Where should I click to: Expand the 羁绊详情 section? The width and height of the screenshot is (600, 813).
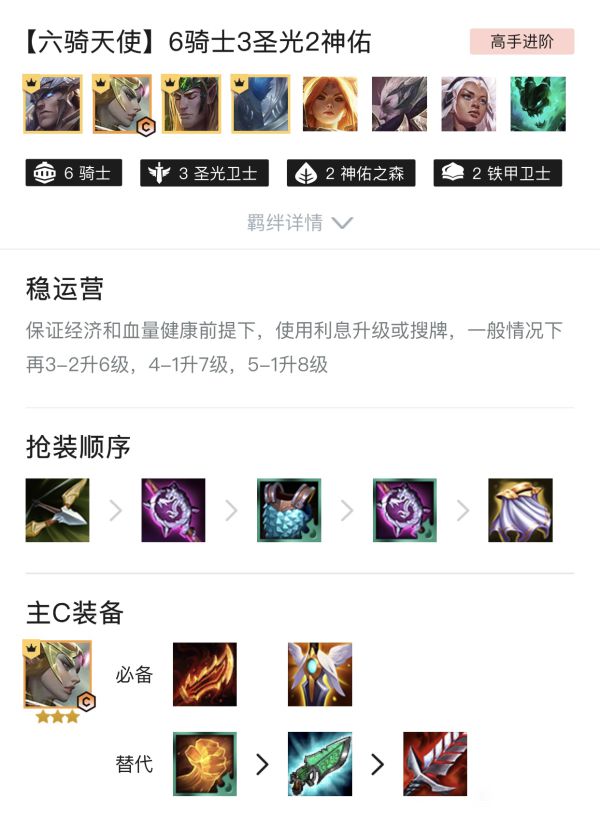tap(300, 223)
